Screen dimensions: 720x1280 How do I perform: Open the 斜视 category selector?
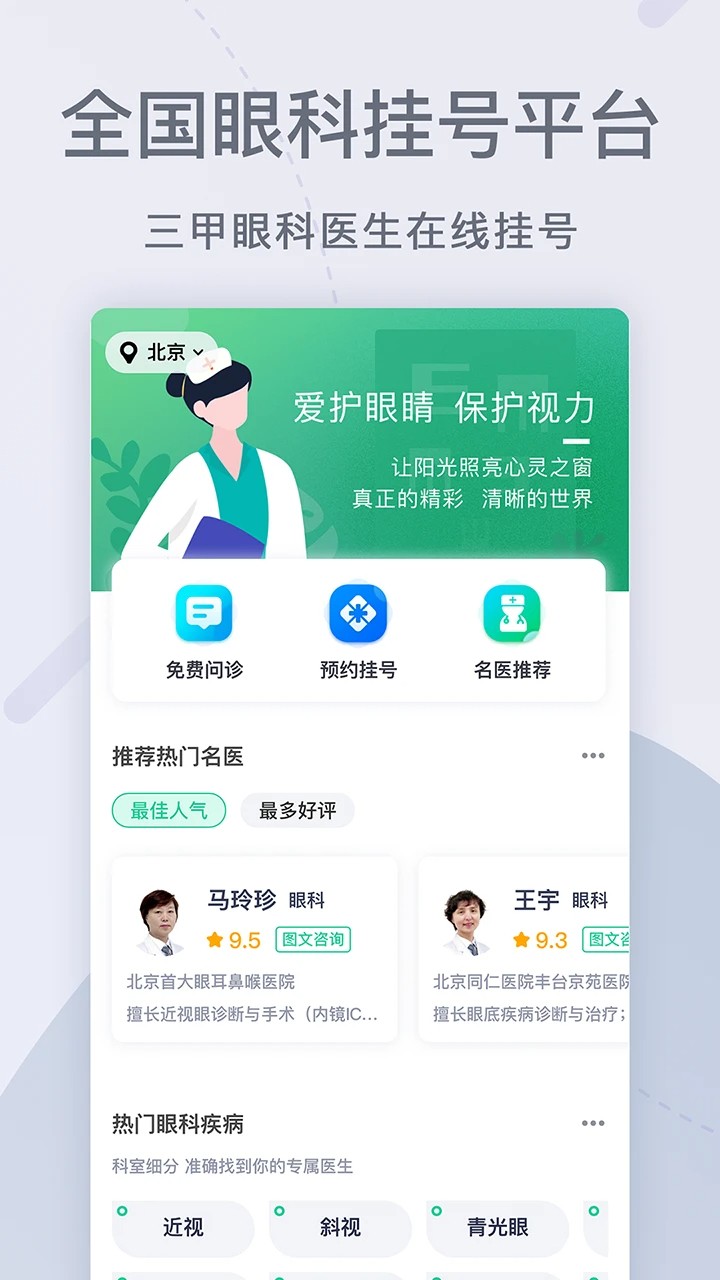341,1227
